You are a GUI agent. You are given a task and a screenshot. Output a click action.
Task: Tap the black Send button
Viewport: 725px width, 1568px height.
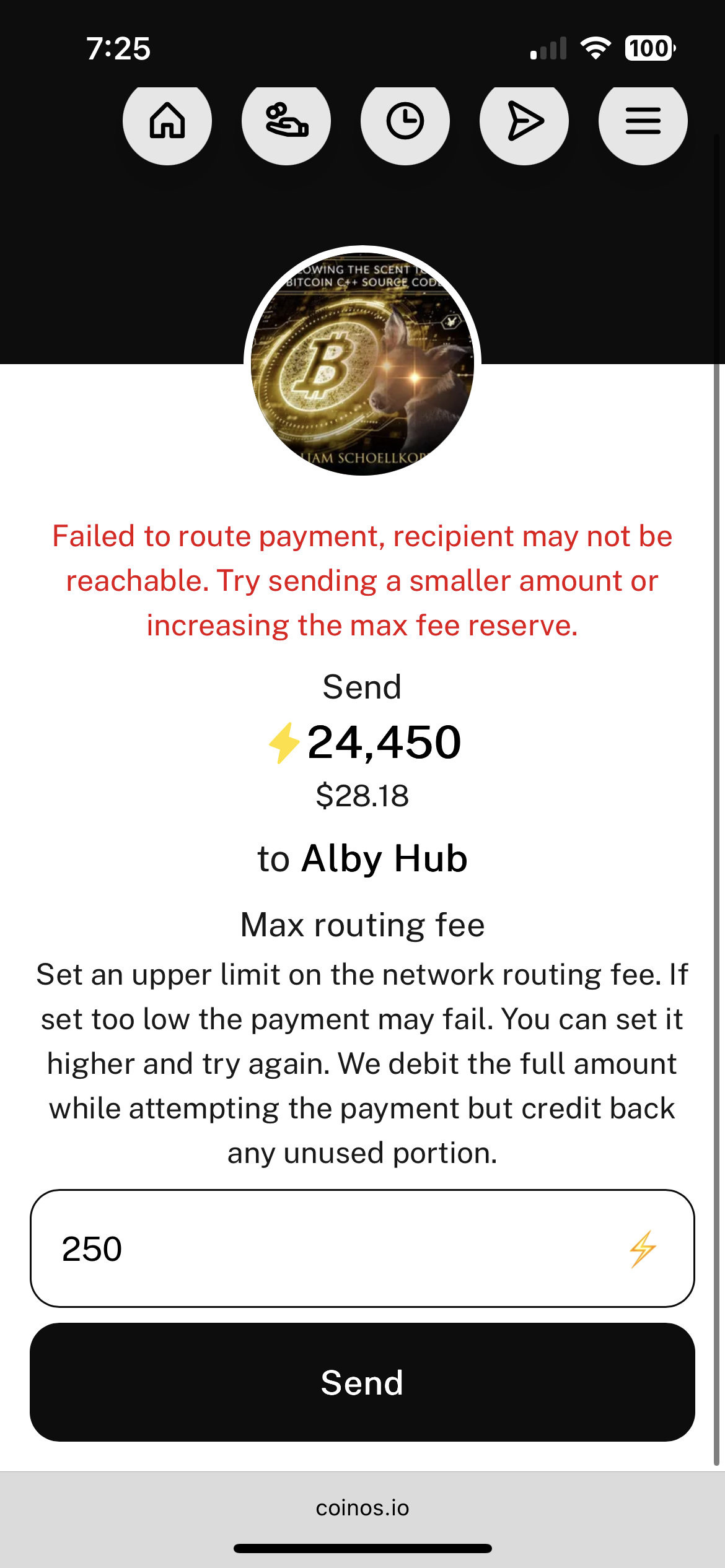tap(362, 1382)
